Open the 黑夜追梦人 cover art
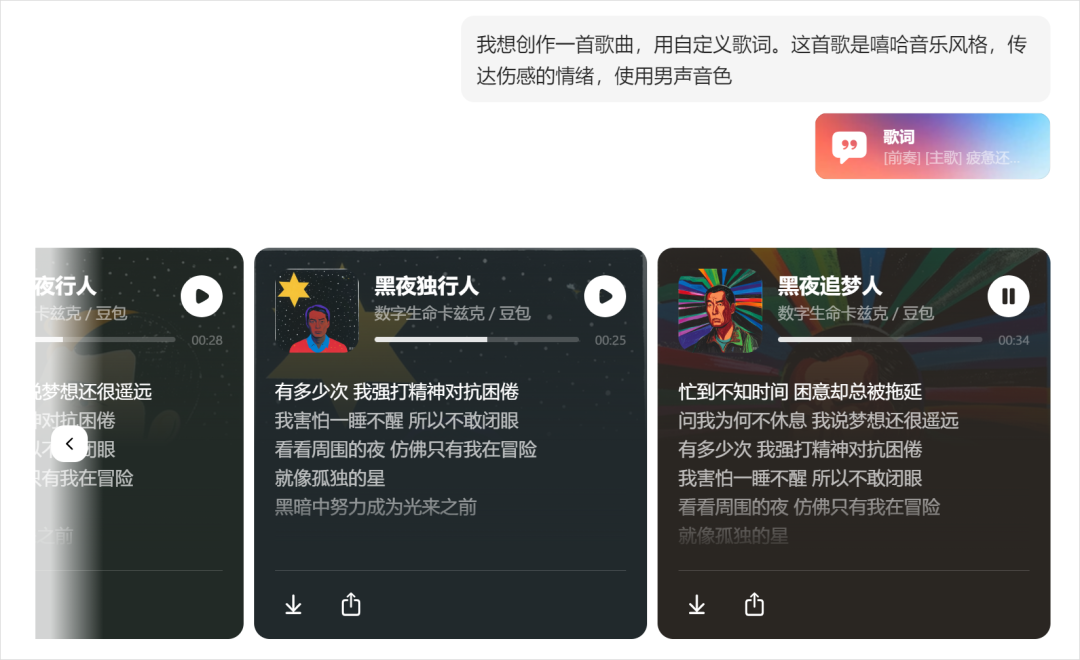Viewport: 1080px width, 660px height. (x=720, y=311)
